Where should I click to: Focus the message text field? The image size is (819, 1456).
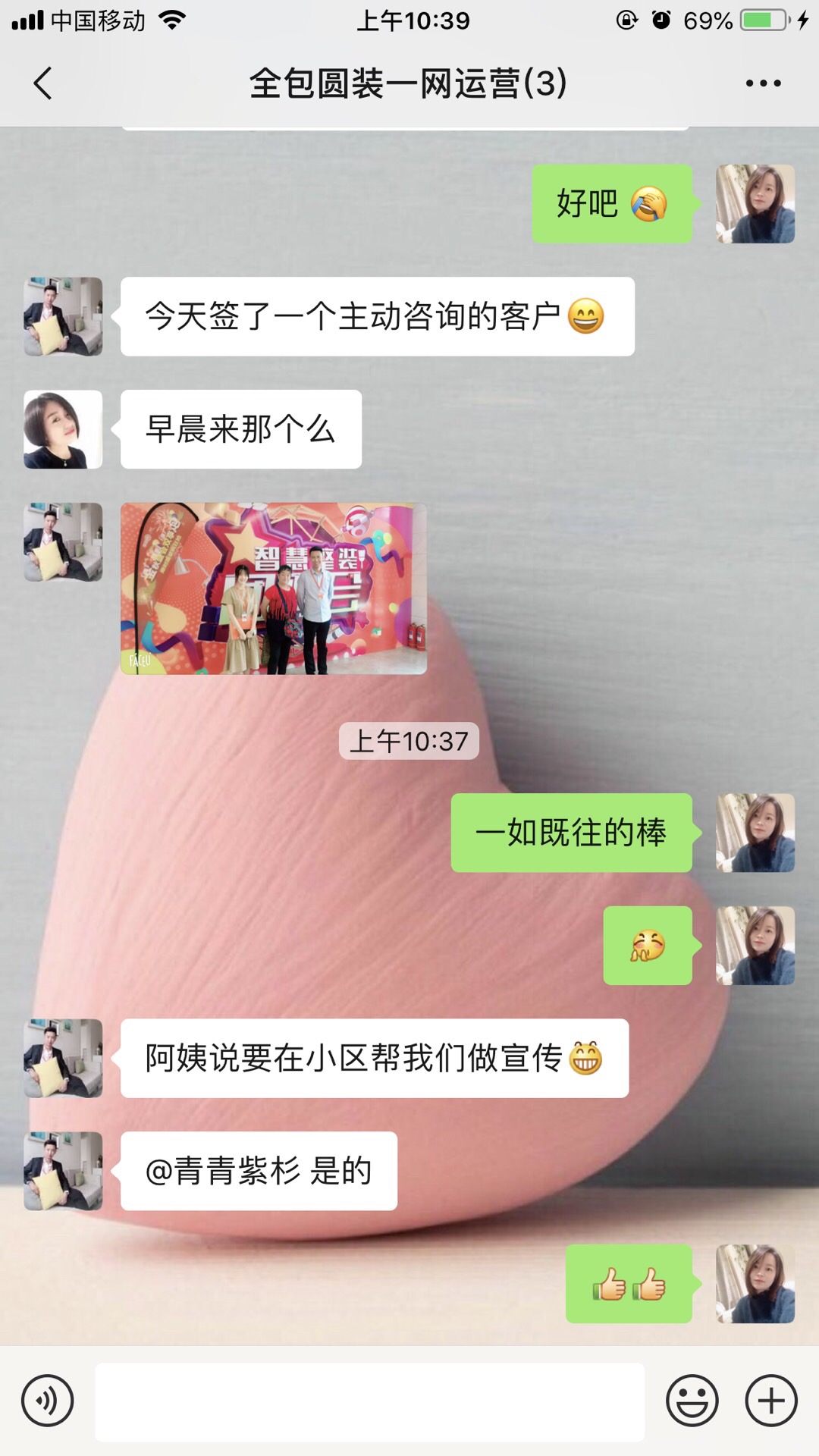point(369,1401)
